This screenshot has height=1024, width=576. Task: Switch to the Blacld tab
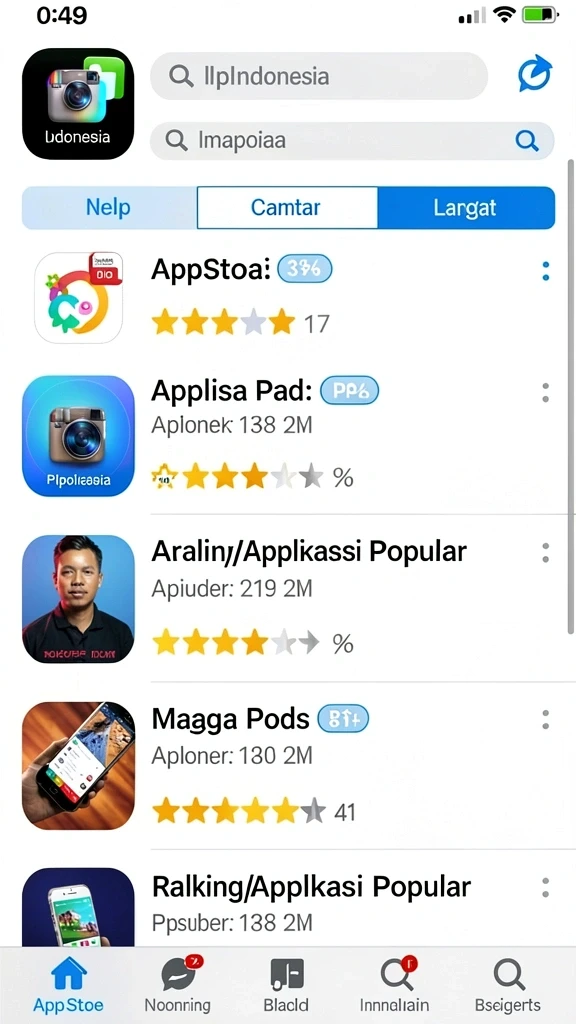point(286,985)
